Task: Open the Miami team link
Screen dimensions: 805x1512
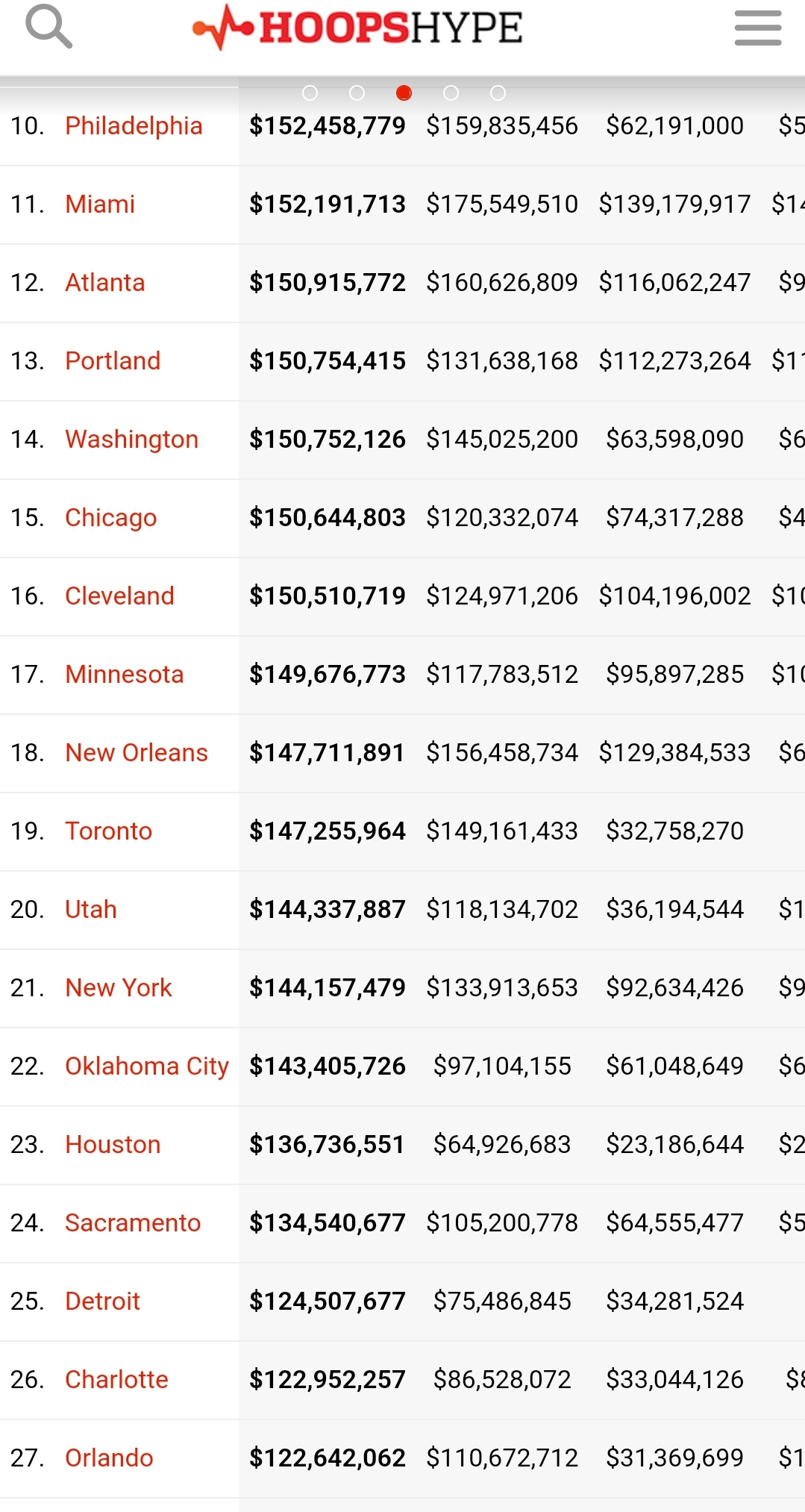Action: tap(100, 204)
